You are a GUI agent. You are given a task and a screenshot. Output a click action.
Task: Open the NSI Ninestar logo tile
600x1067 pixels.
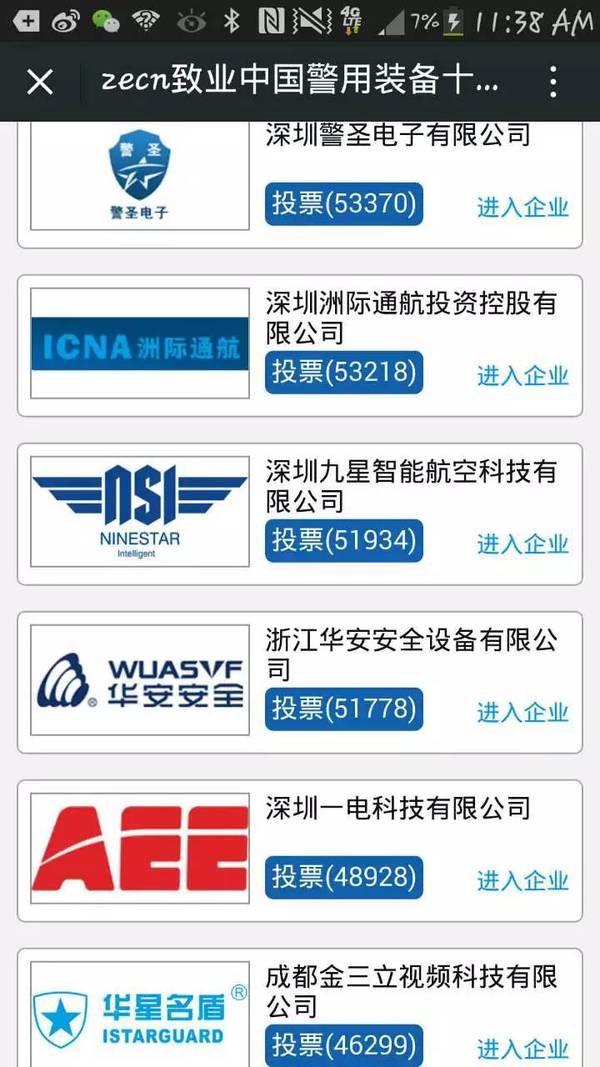tap(140, 512)
